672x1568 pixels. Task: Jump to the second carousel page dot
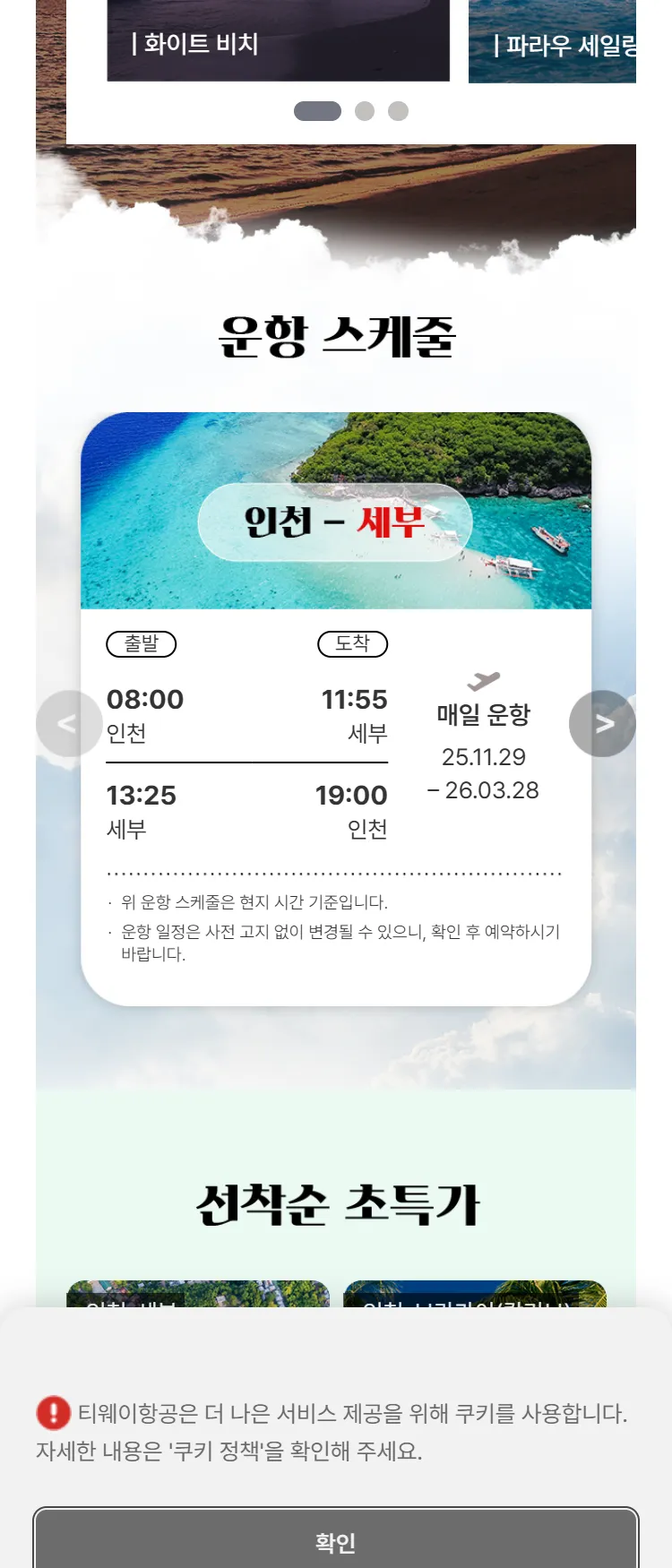click(365, 111)
